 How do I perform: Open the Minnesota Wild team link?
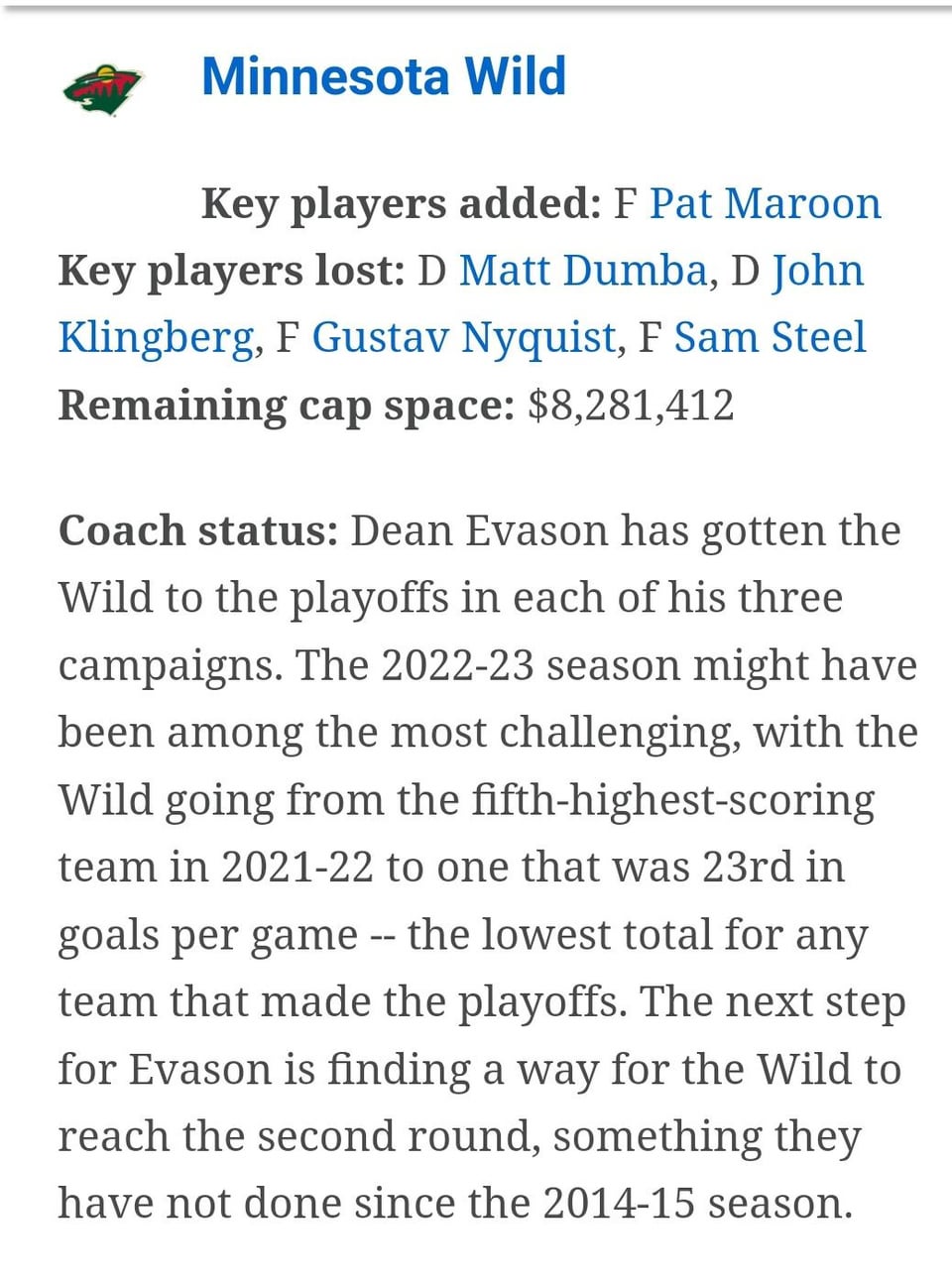point(383,77)
